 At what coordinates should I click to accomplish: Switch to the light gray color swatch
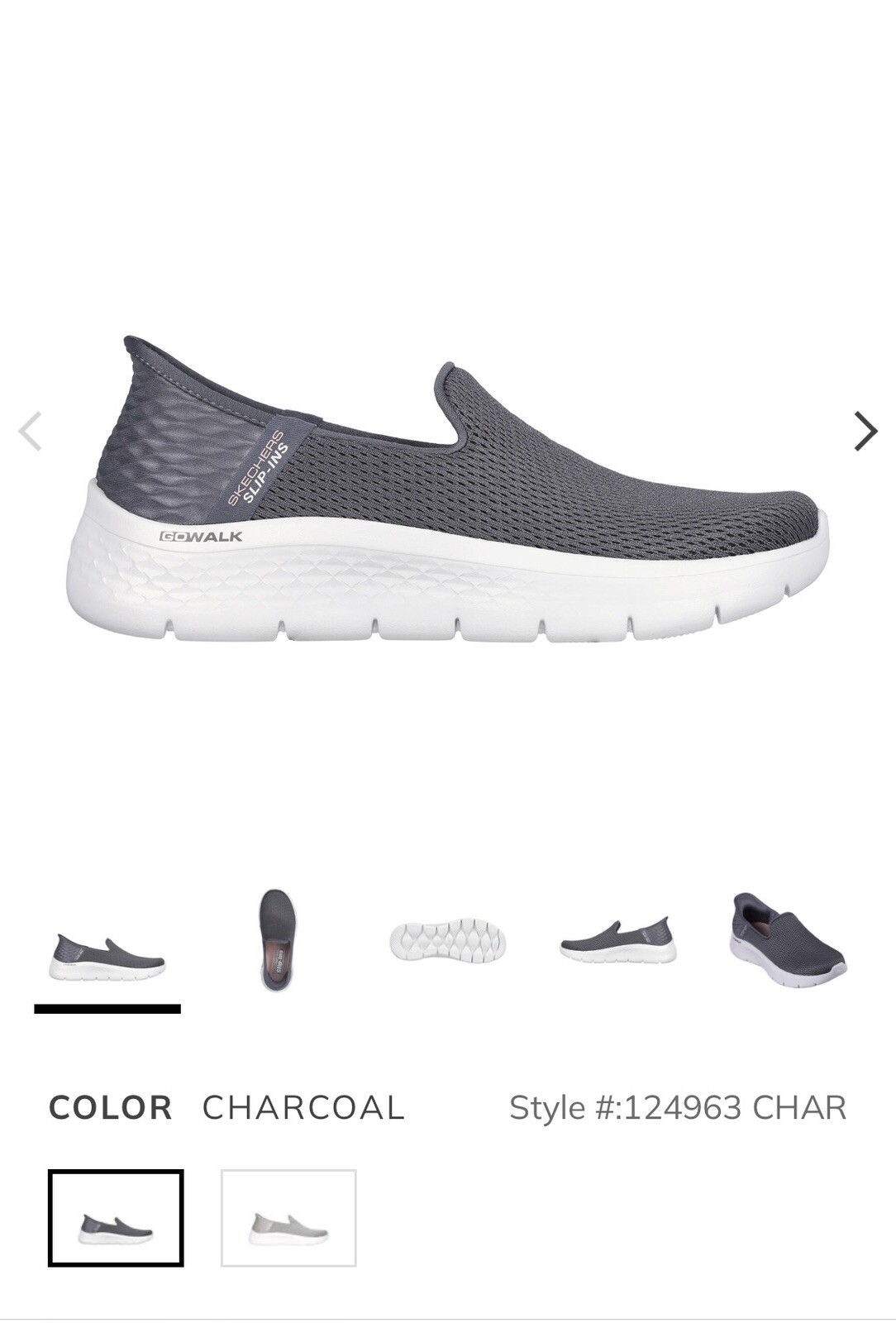click(288, 1217)
